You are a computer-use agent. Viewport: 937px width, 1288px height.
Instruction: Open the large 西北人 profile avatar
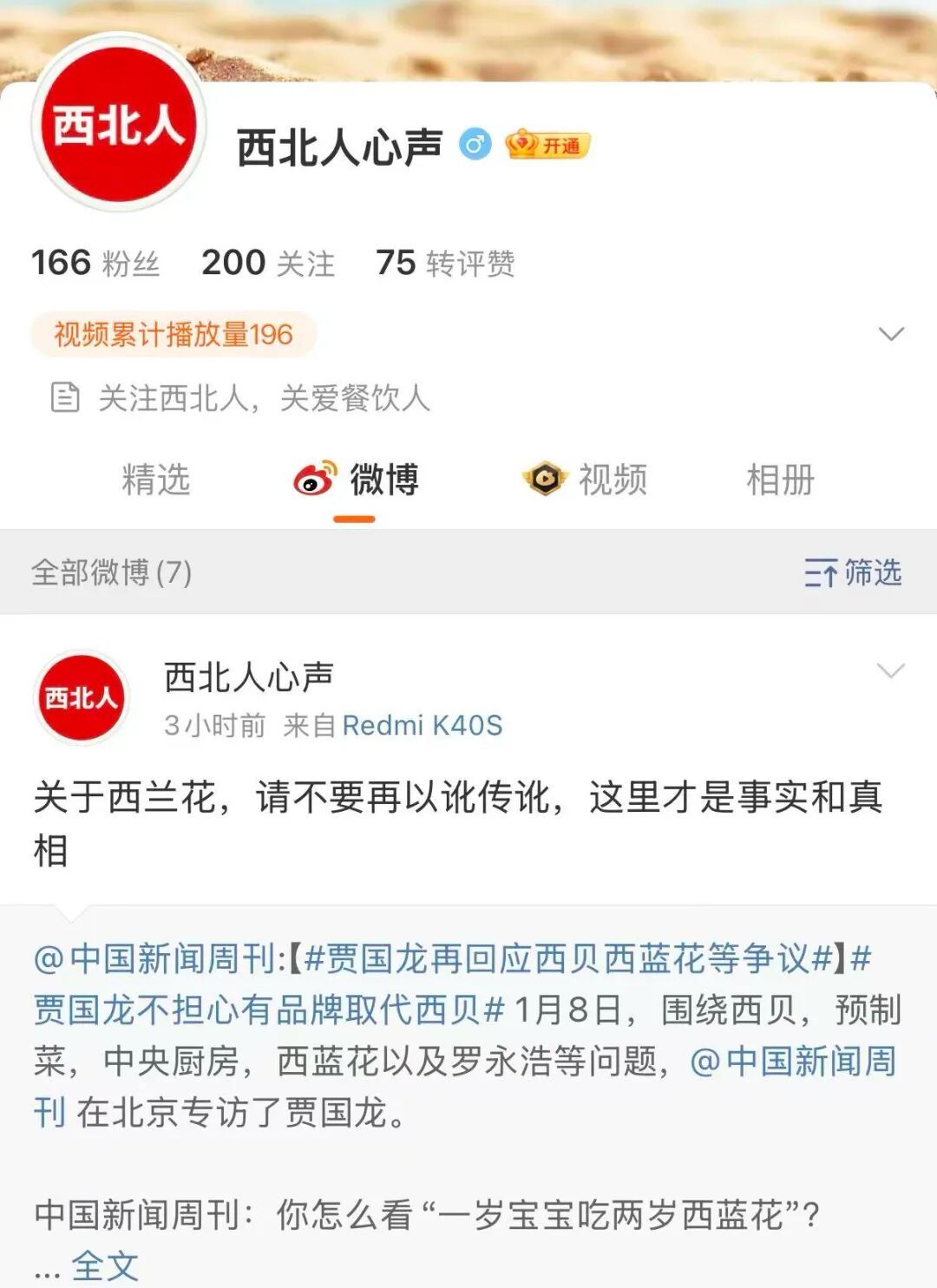[119, 124]
